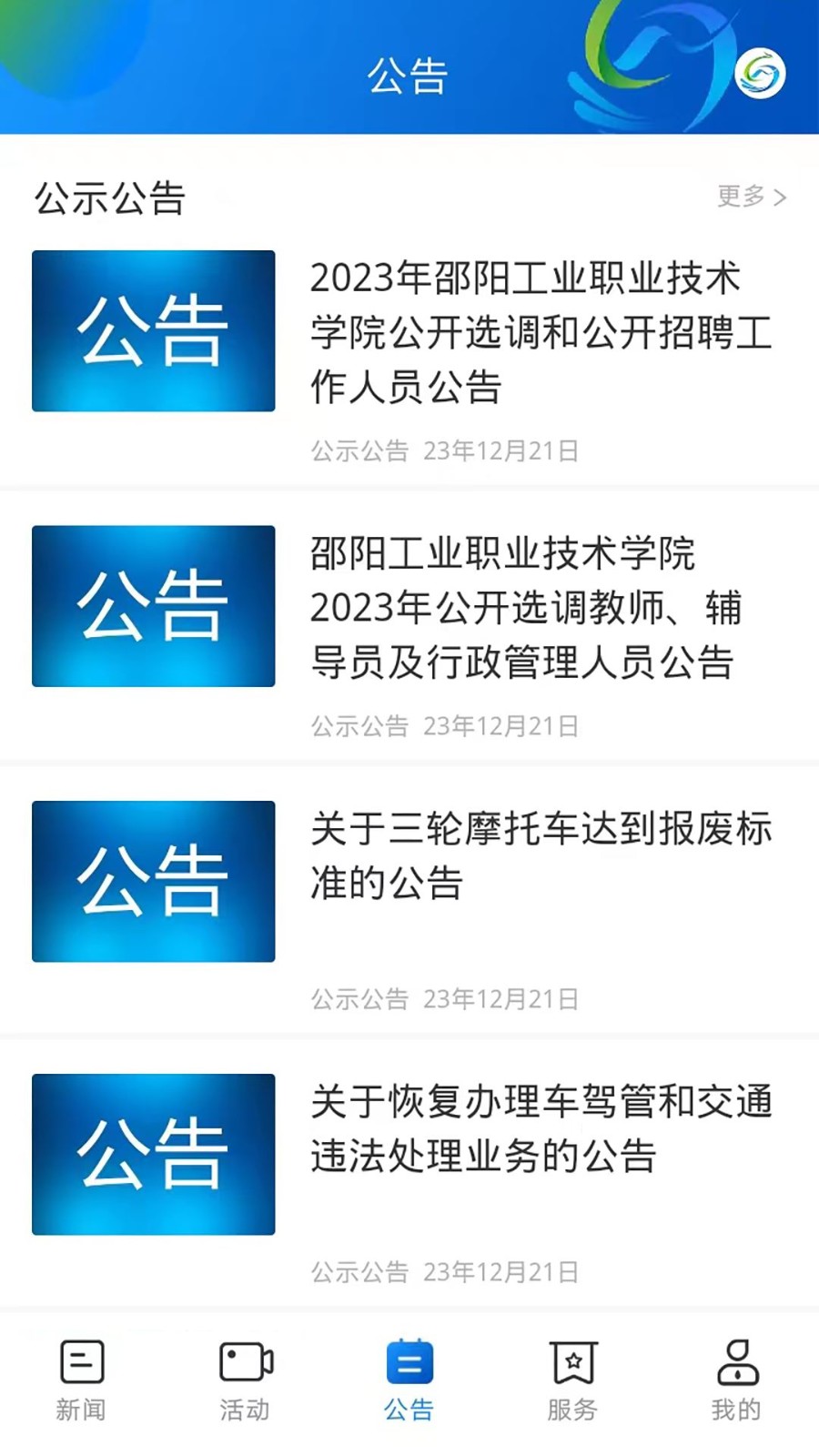Screen dimensions: 819x1456
Task: Select the 活动 camera icon
Action: tap(246, 1364)
